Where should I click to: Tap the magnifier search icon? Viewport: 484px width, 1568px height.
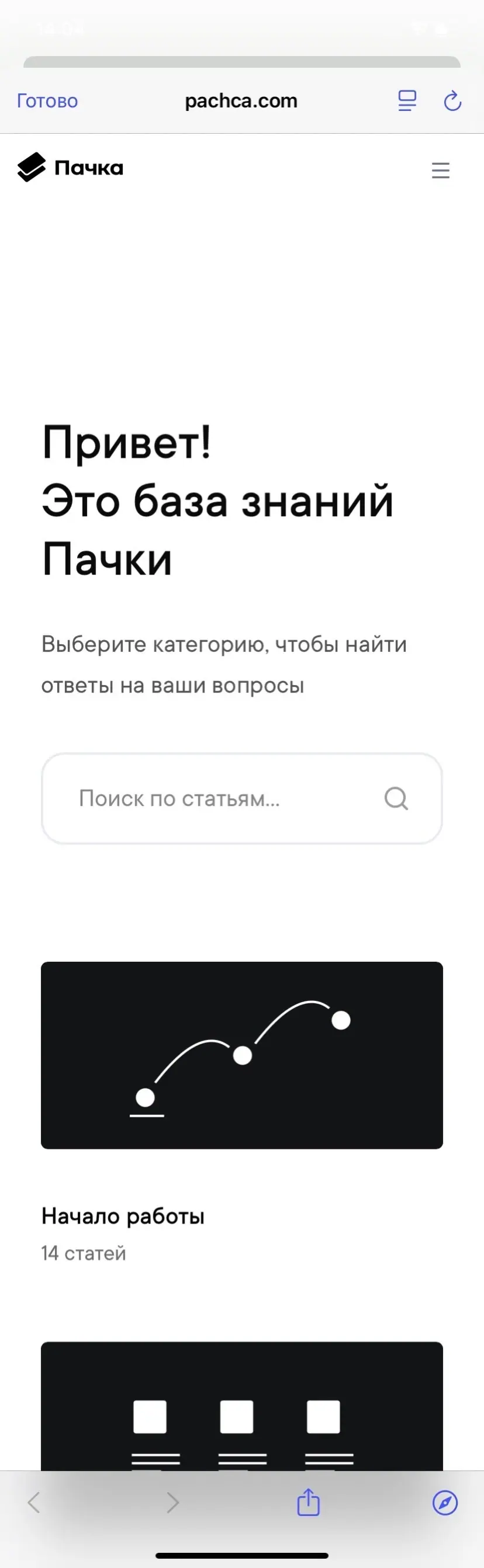click(396, 798)
